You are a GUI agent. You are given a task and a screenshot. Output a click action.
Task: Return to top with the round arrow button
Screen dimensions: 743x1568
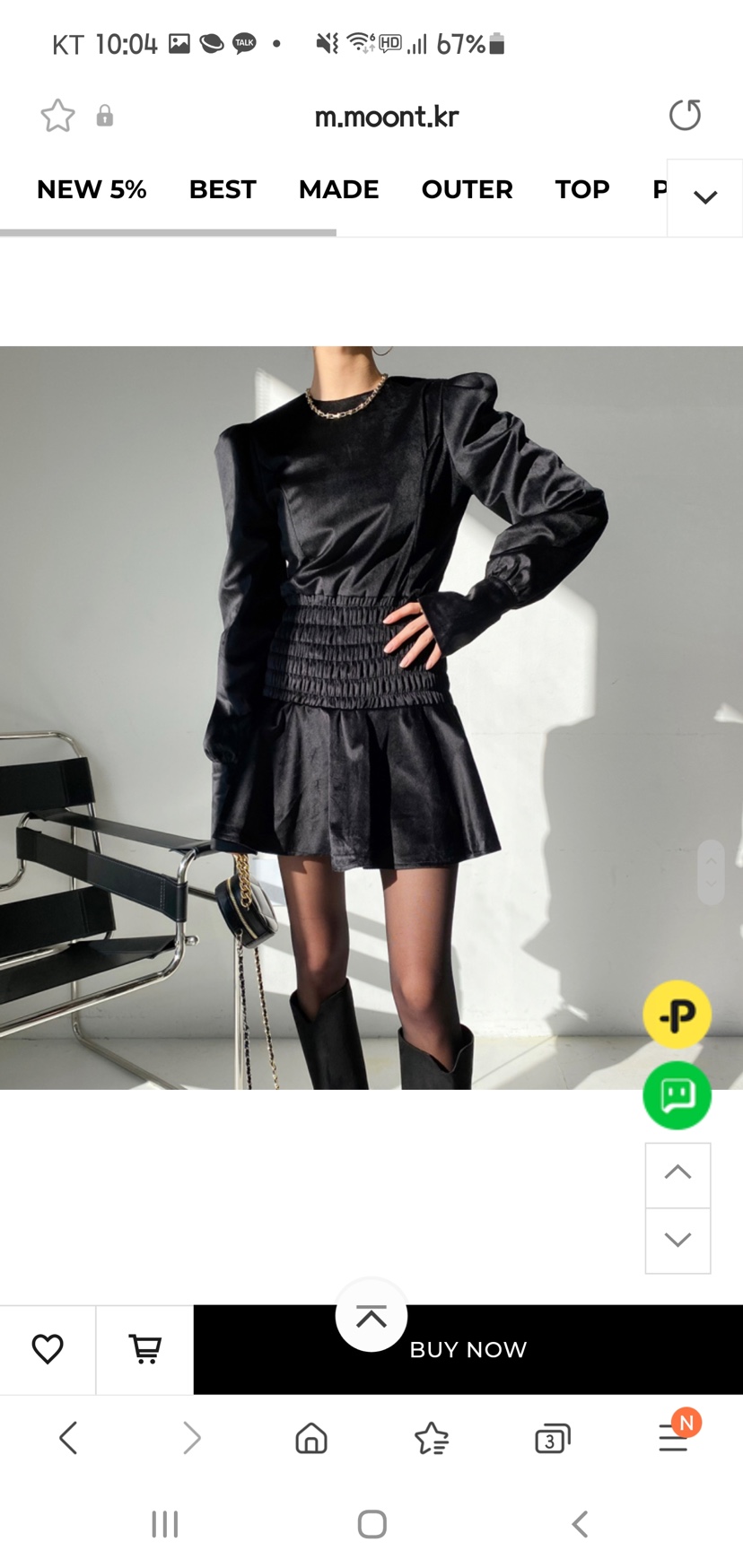[x=371, y=1316]
